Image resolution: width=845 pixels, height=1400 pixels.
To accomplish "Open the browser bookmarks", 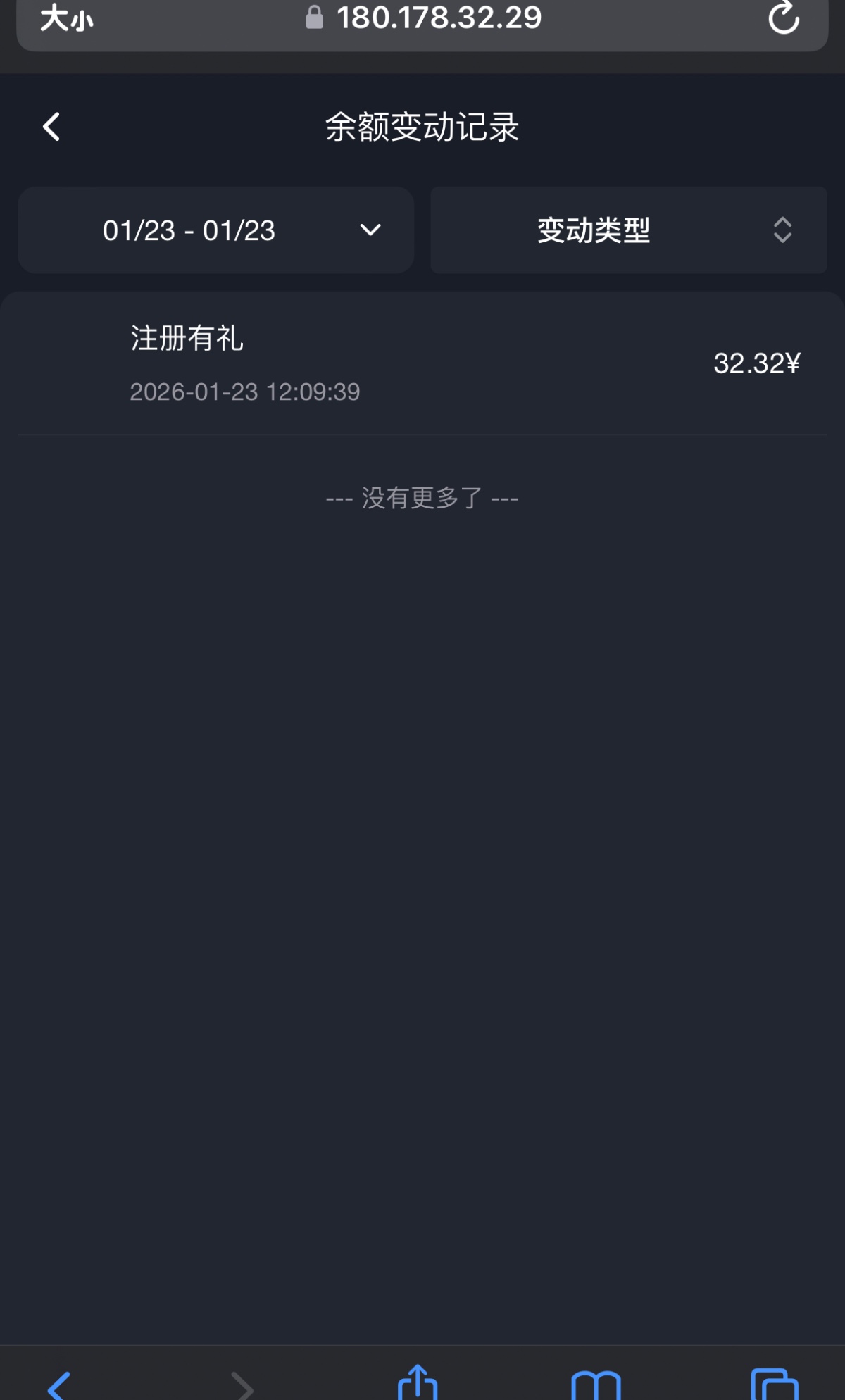I will click(x=596, y=1385).
